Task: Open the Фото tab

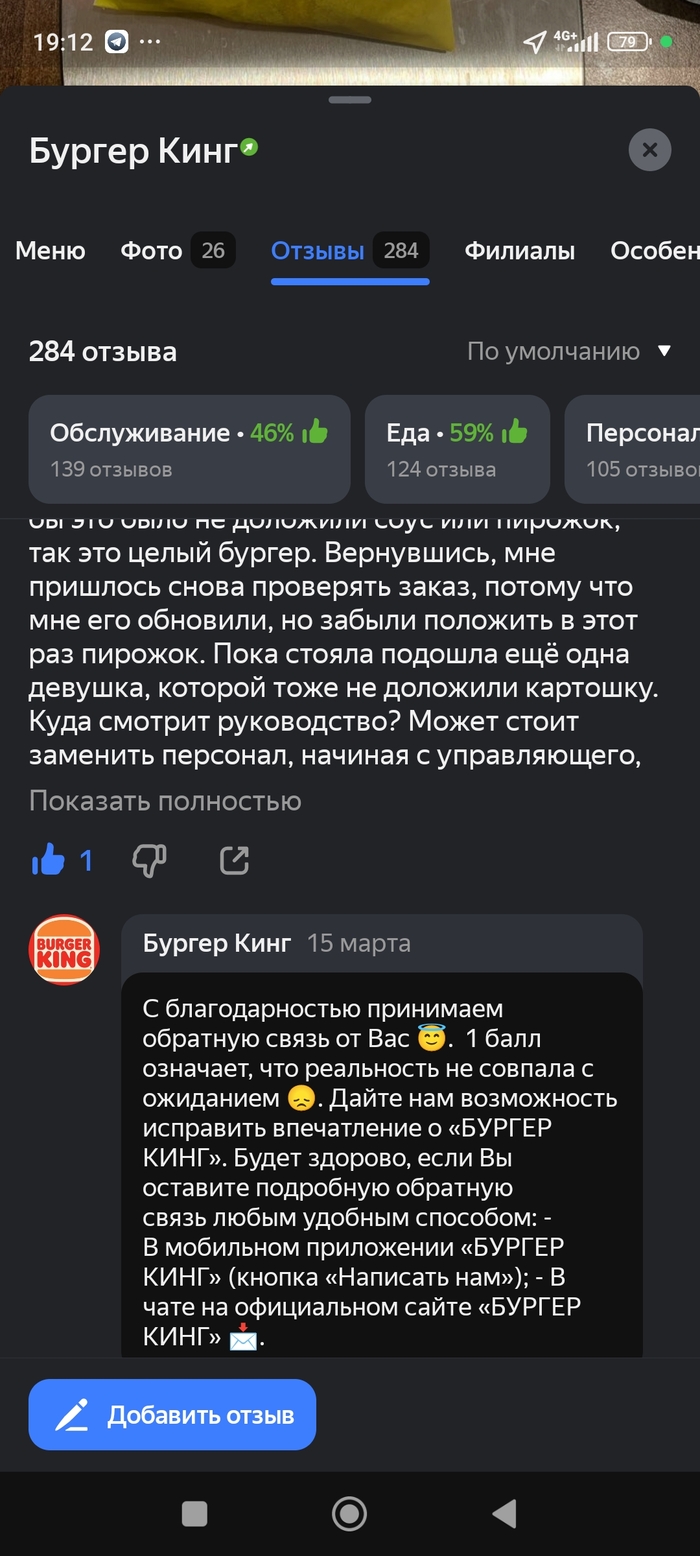Action: click(x=177, y=250)
